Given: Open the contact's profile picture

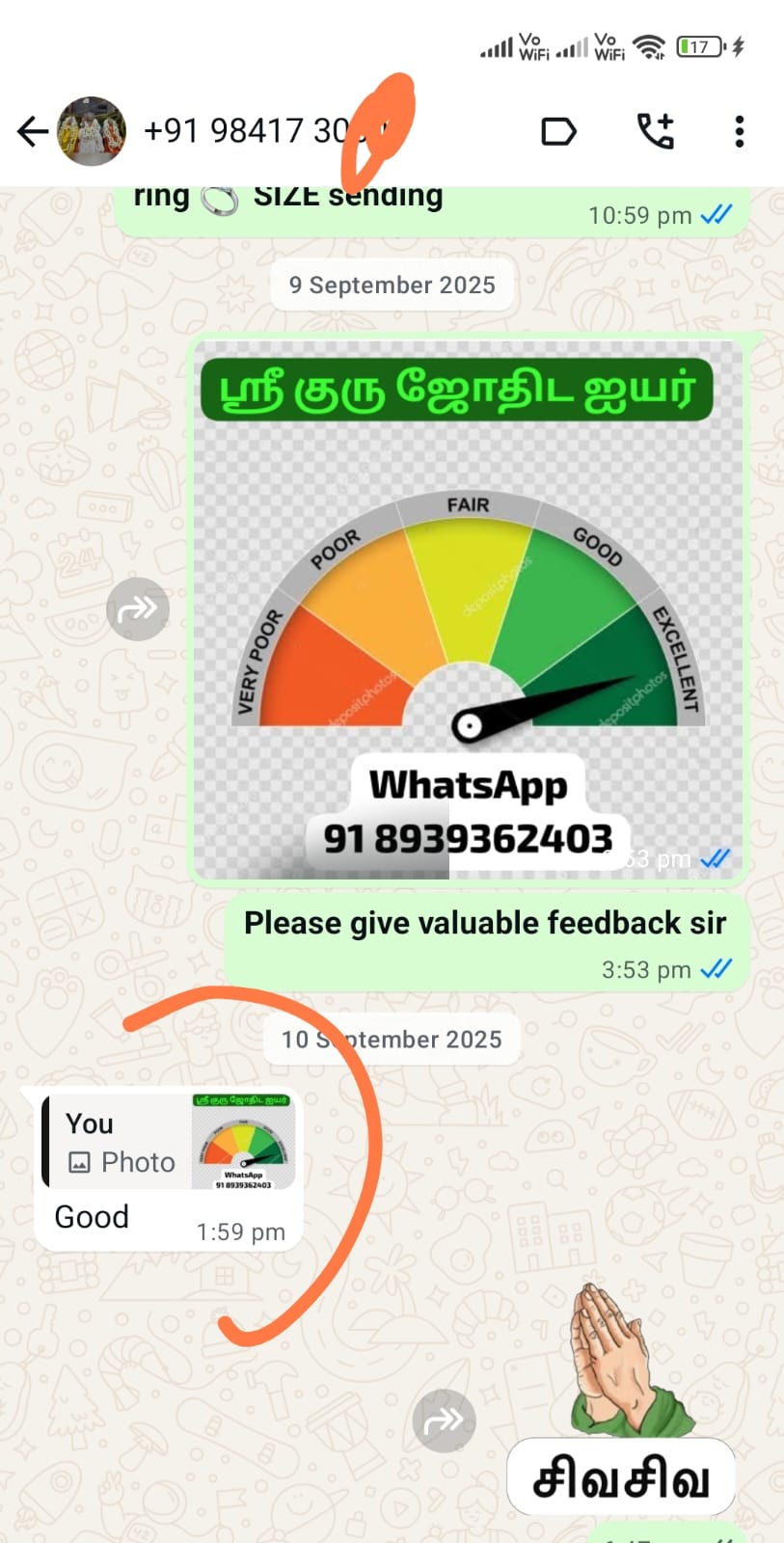Looking at the screenshot, I should click(x=92, y=131).
